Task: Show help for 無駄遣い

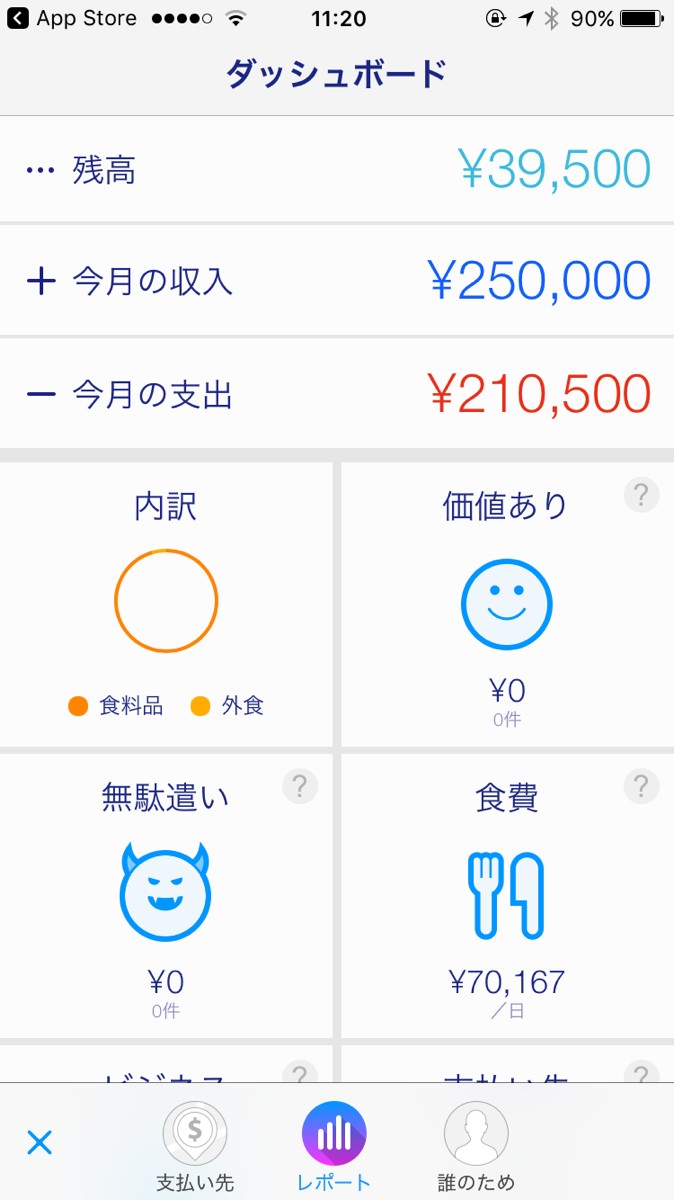Action: coord(300,787)
